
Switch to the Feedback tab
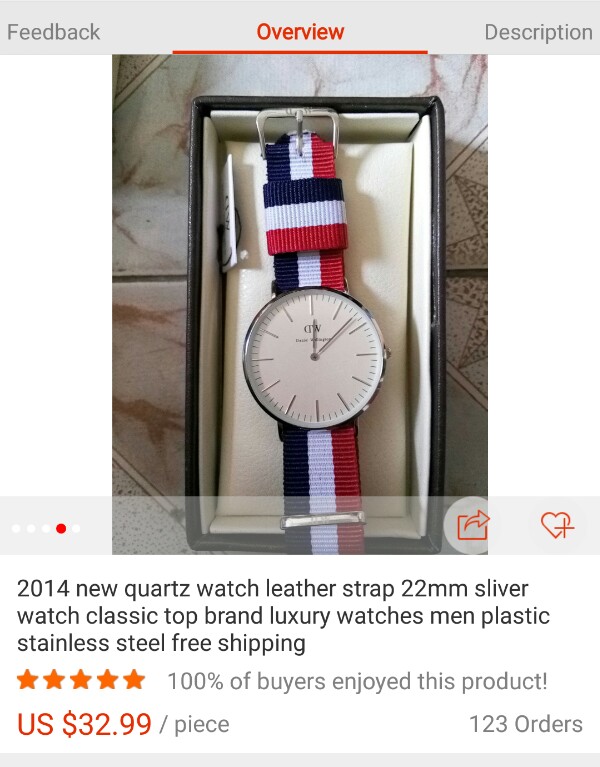pyautogui.click(x=54, y=32)
